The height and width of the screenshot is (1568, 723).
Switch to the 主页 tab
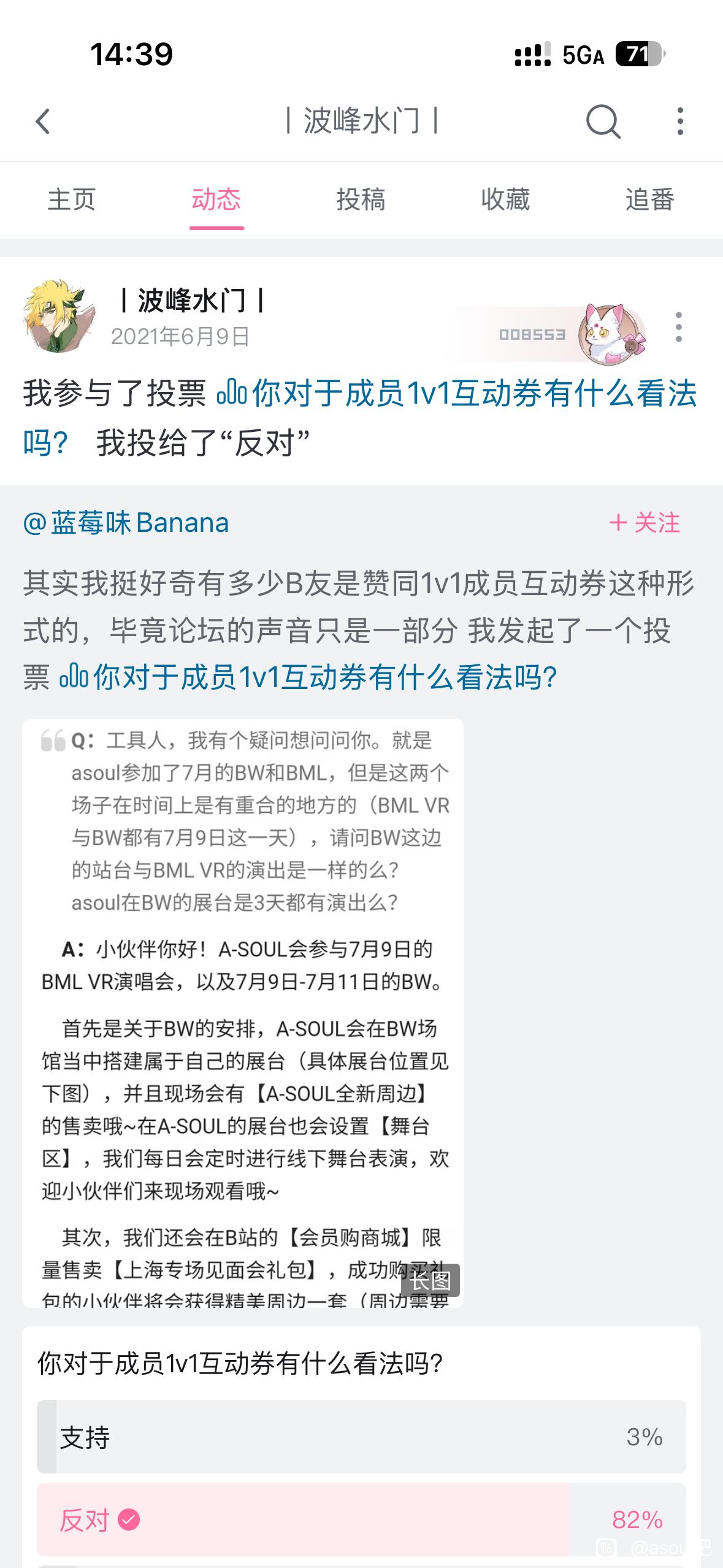tap(72, 200)
